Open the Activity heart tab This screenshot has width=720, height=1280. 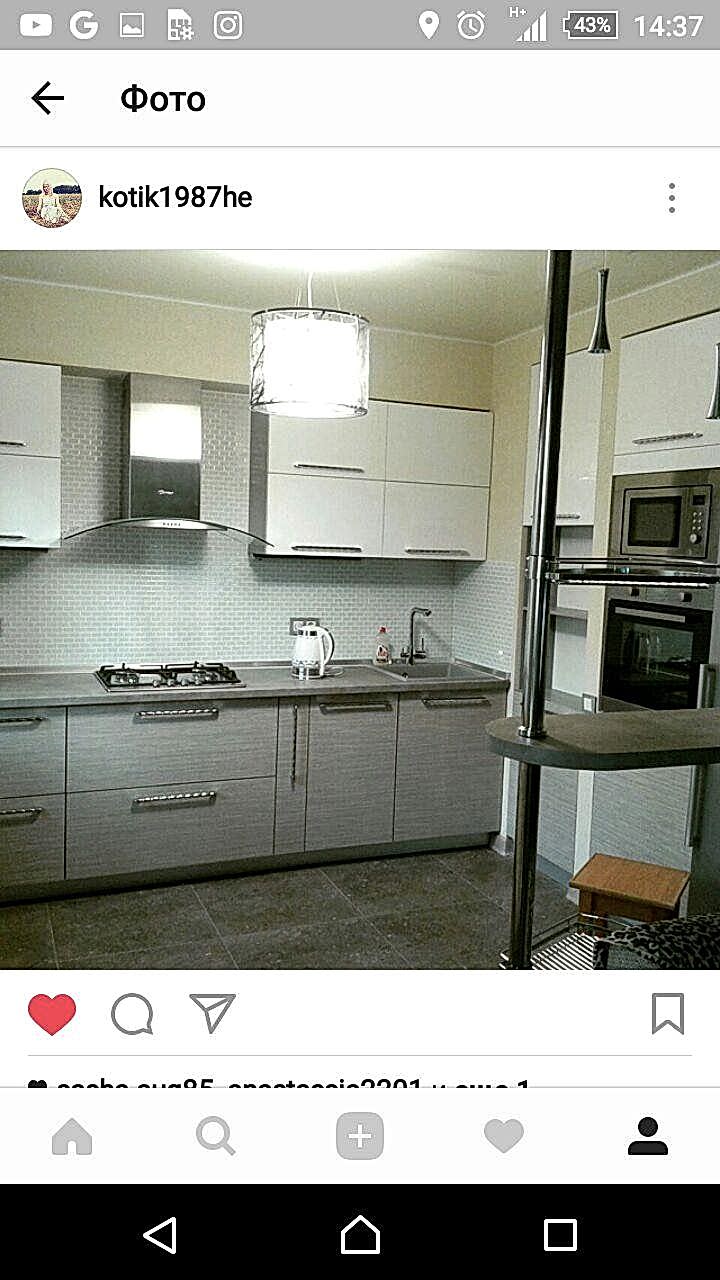pyautogui.click(x=504, y=1137)
